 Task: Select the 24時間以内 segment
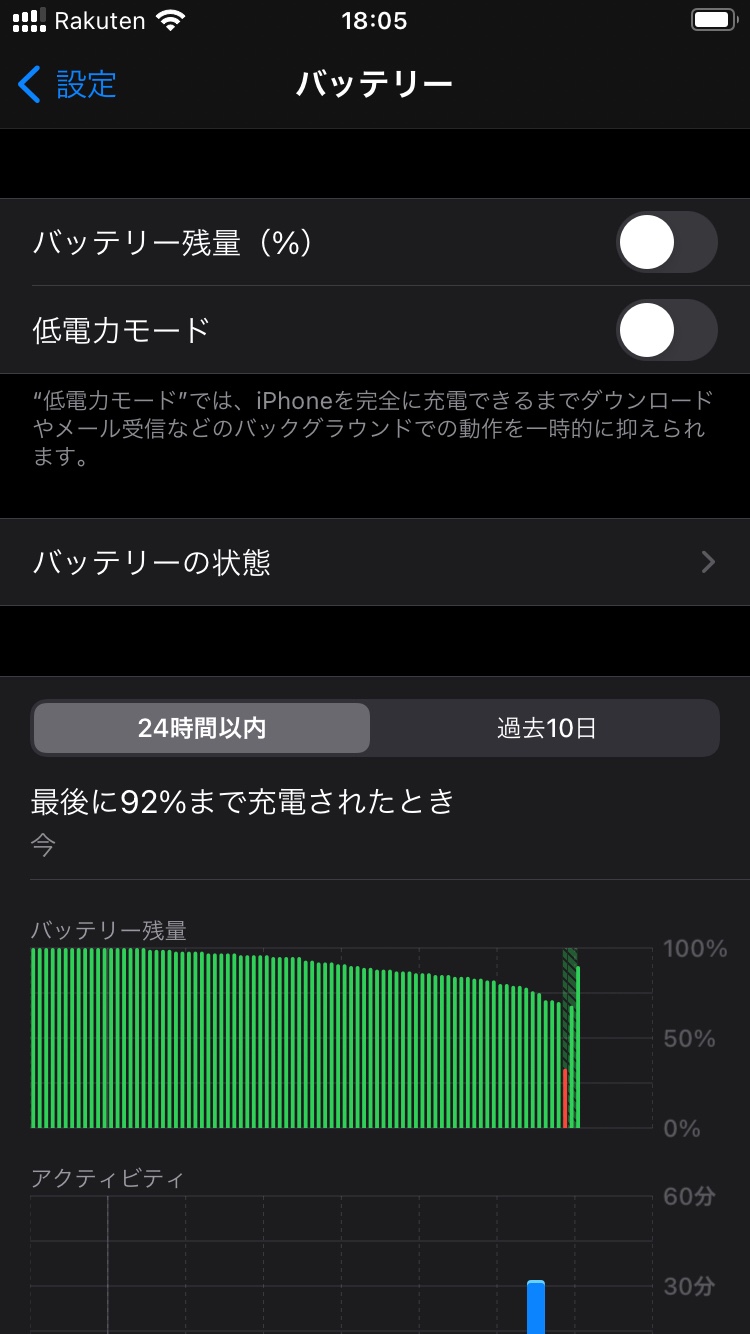(202, 728)
